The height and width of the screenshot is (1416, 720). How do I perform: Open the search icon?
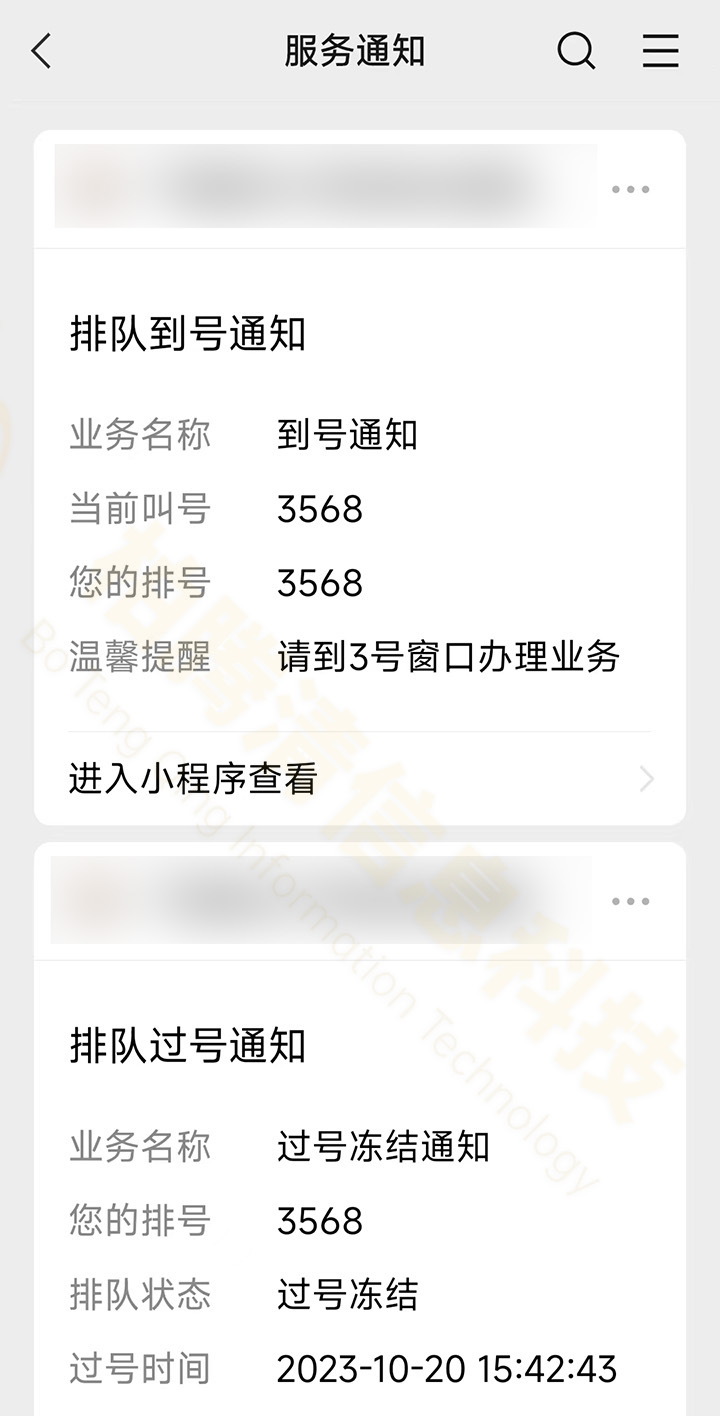point(576,51)
